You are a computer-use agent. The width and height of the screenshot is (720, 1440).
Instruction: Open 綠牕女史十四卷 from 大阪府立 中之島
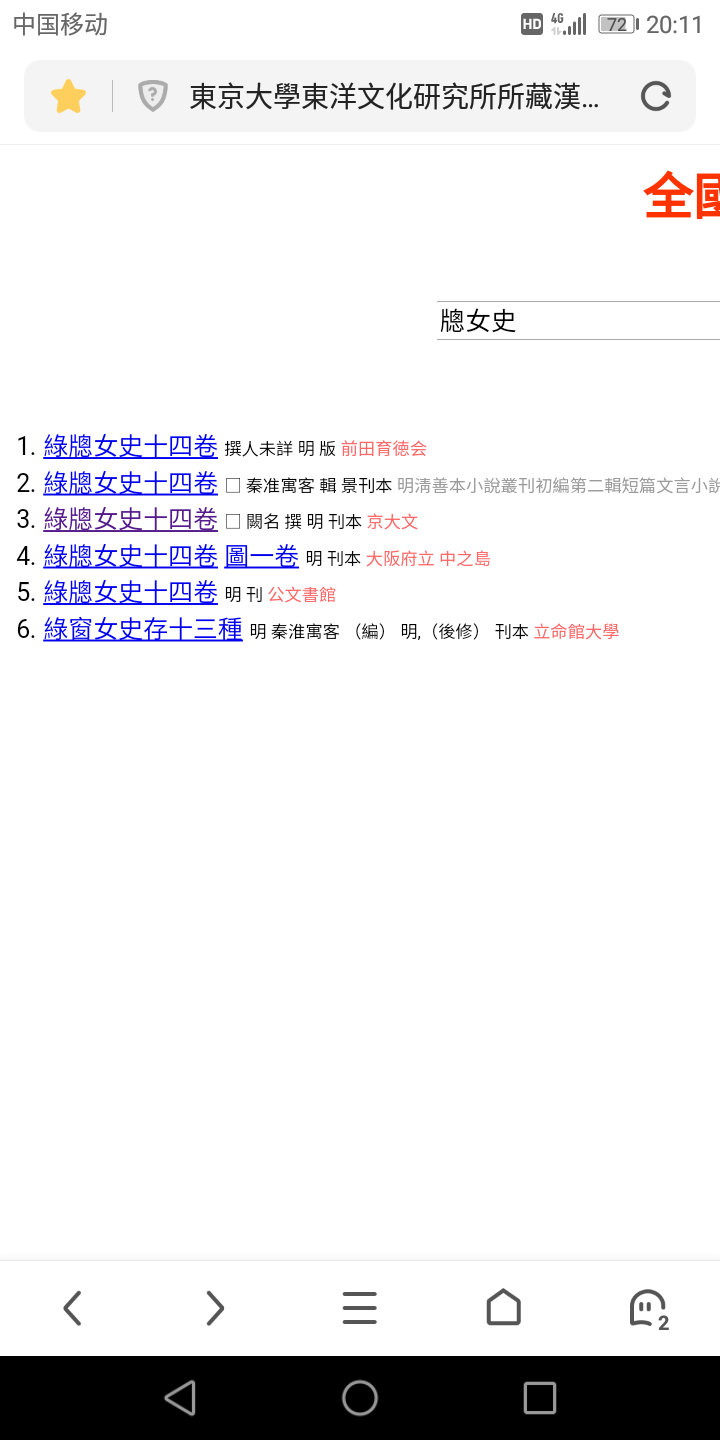pyautogui.click(x=130, y=556)
